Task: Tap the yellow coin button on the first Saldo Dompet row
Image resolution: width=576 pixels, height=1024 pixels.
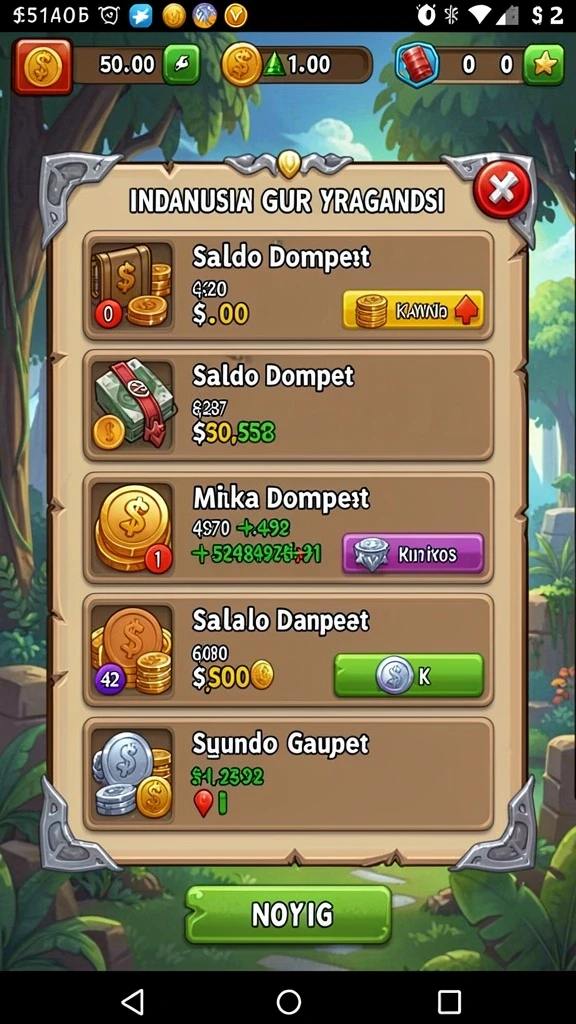Action: [x=413, y=310]
